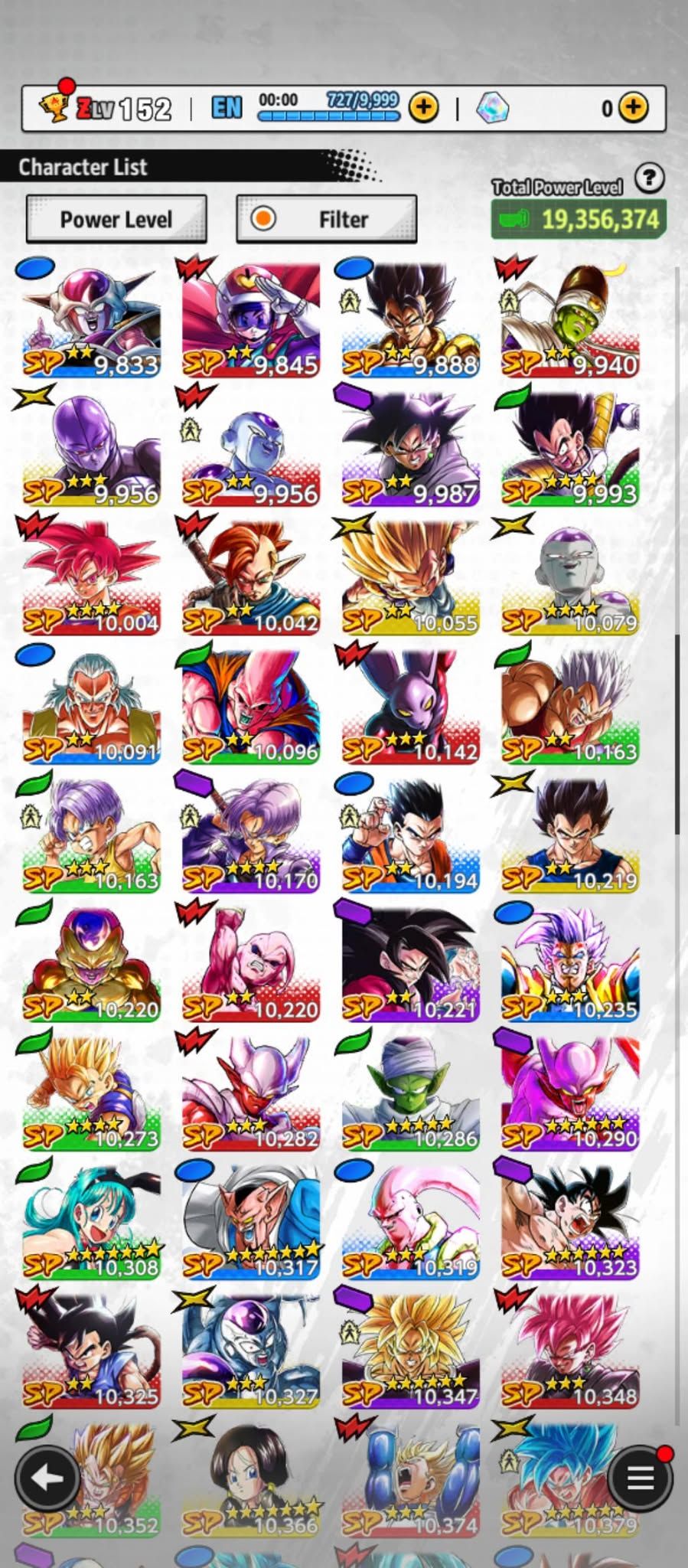The image size is (688, 1568).
Task: Tap the Total Power Level help icon
Action: [649, 178]
